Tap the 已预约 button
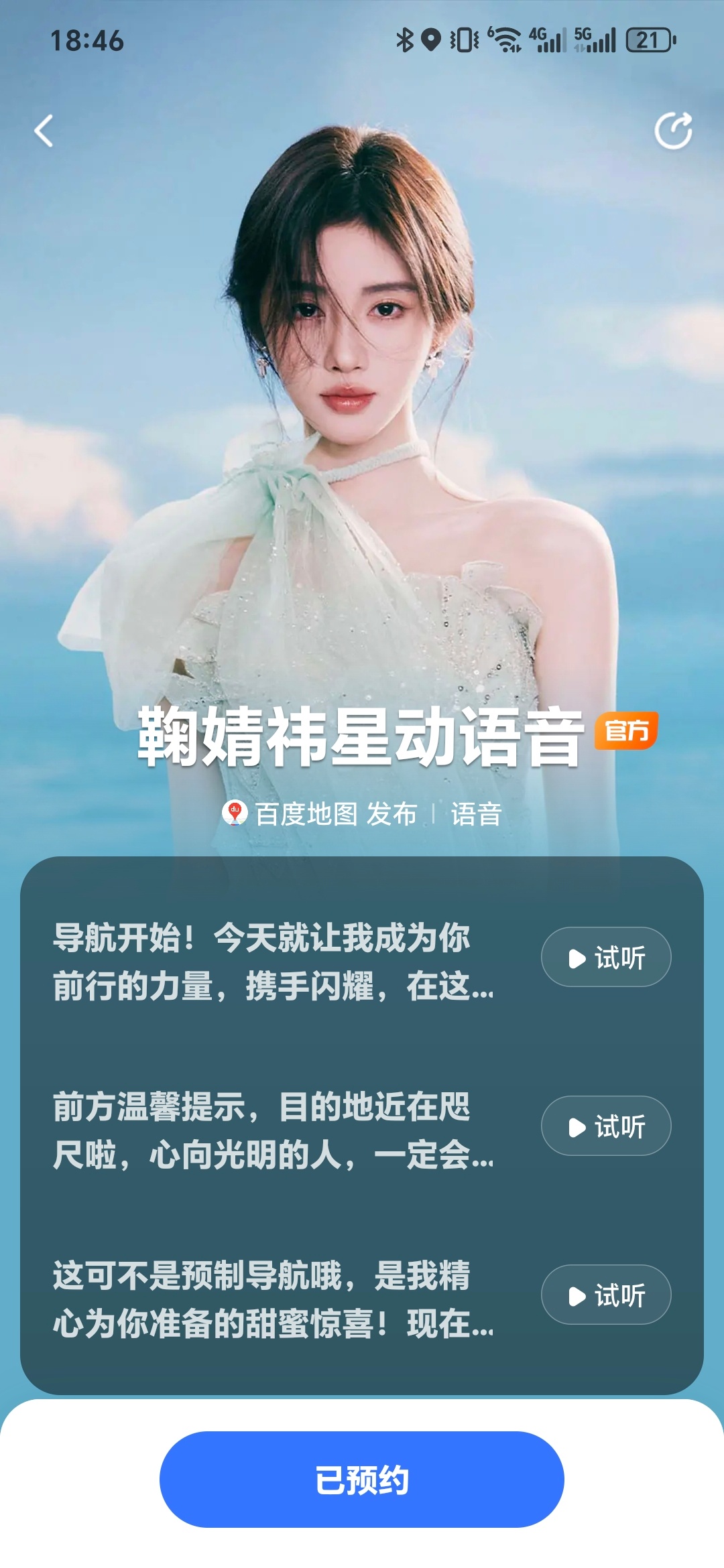The image size is (724, 1568). [362, 1480]
